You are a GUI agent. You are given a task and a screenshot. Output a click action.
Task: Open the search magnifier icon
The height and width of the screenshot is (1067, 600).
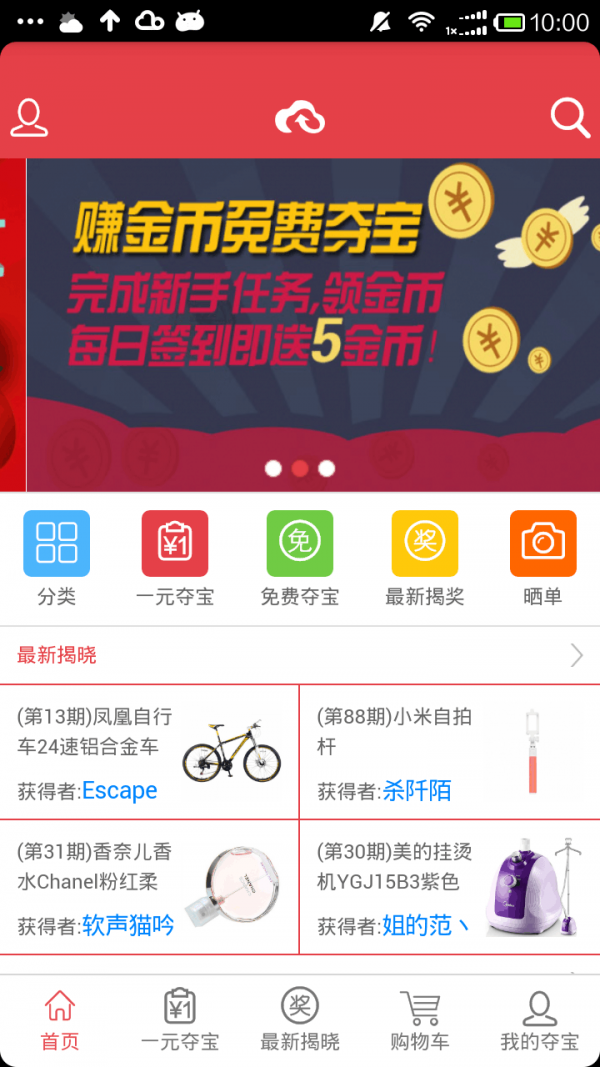click(570, 119)
